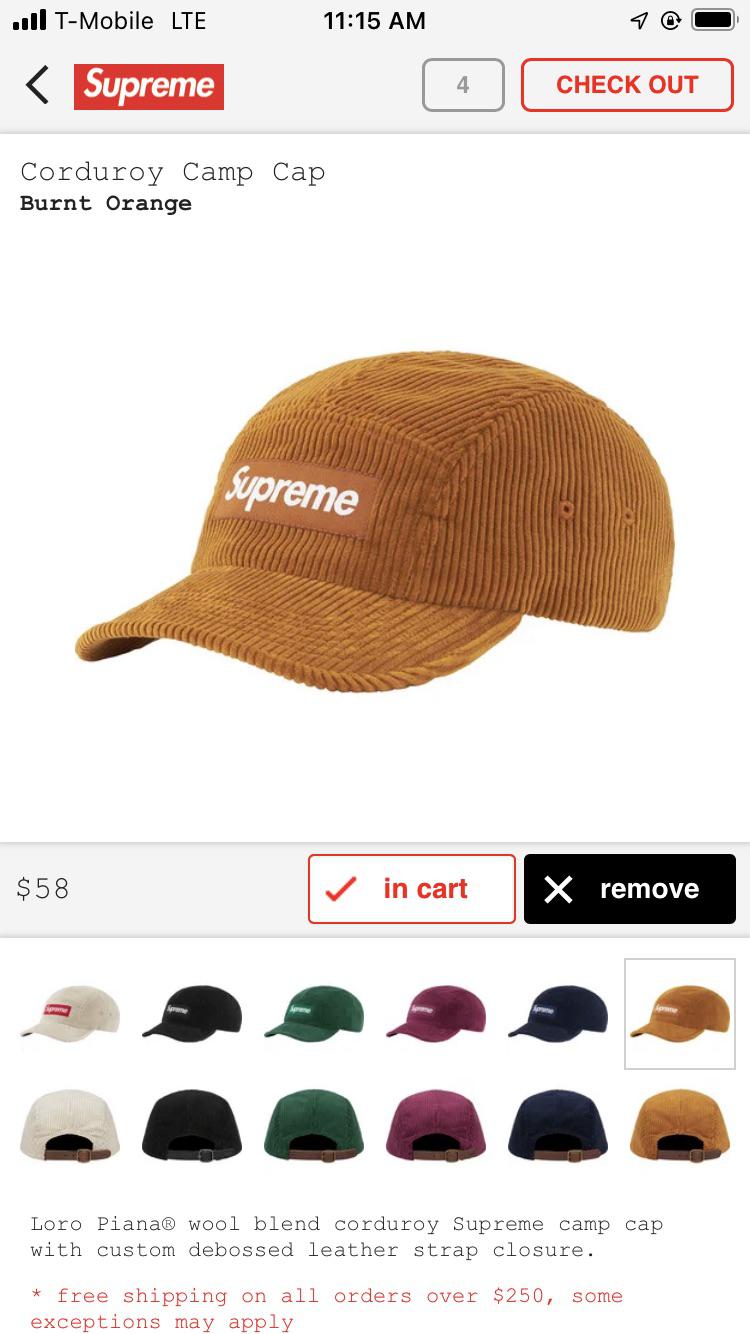
Task: Click the red checkmark in the cart button
Action: (341, 888)
